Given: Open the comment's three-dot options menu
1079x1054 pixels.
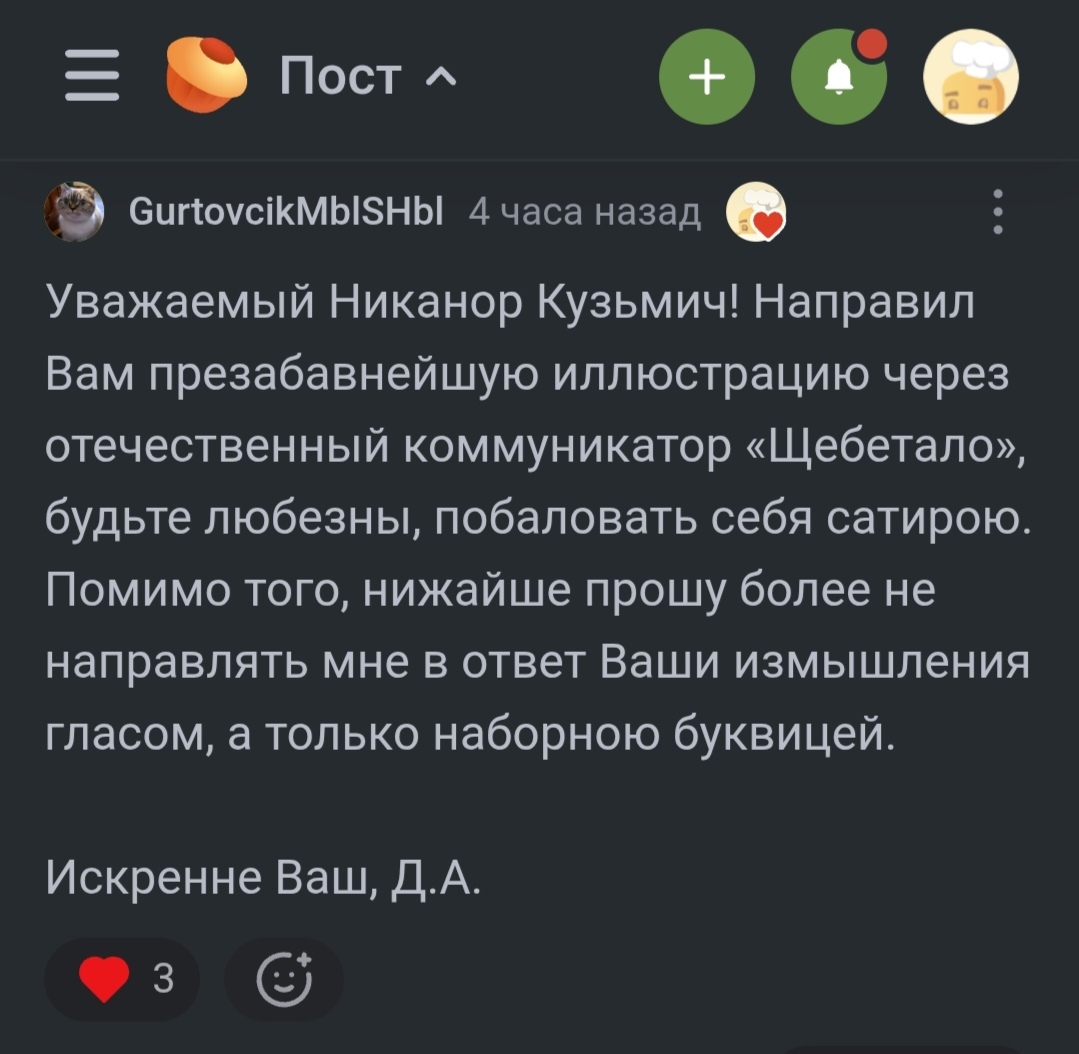Looking at the screenshot, I should pyautogui.click(x=997, y=212).
